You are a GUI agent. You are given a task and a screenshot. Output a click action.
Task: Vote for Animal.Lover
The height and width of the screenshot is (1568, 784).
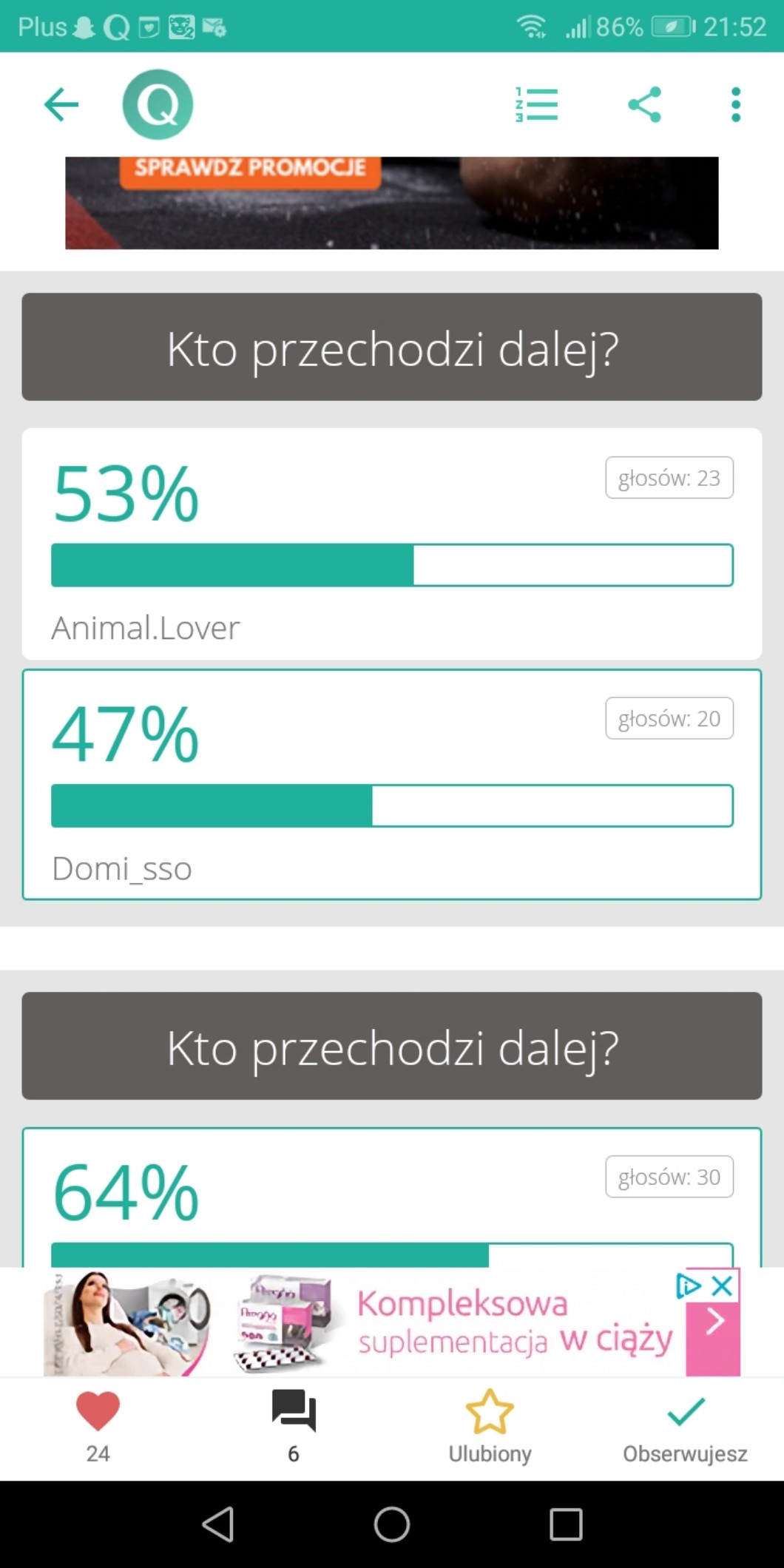[391, 544]
